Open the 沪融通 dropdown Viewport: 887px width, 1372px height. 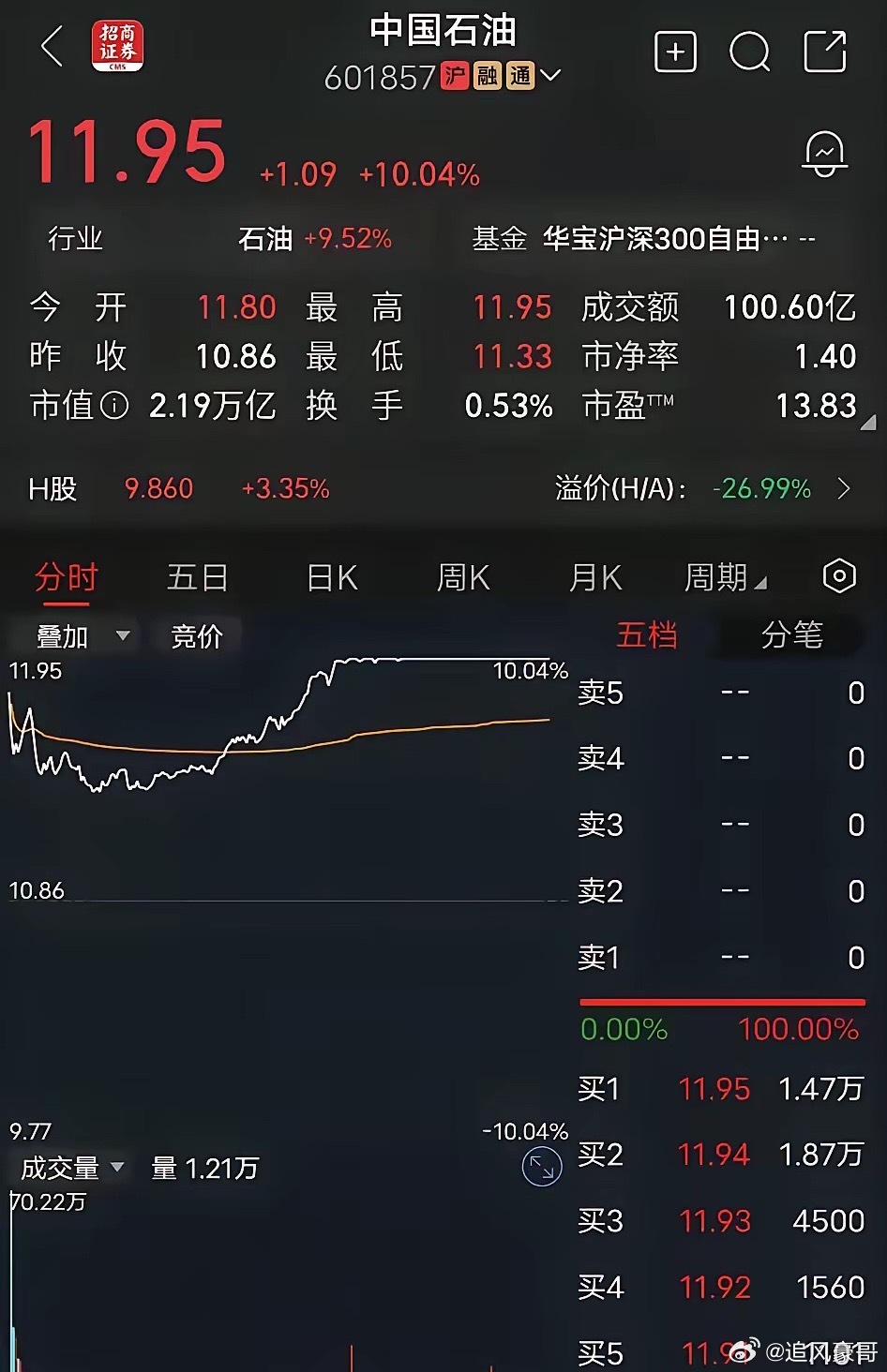click(x=553, y=75)
